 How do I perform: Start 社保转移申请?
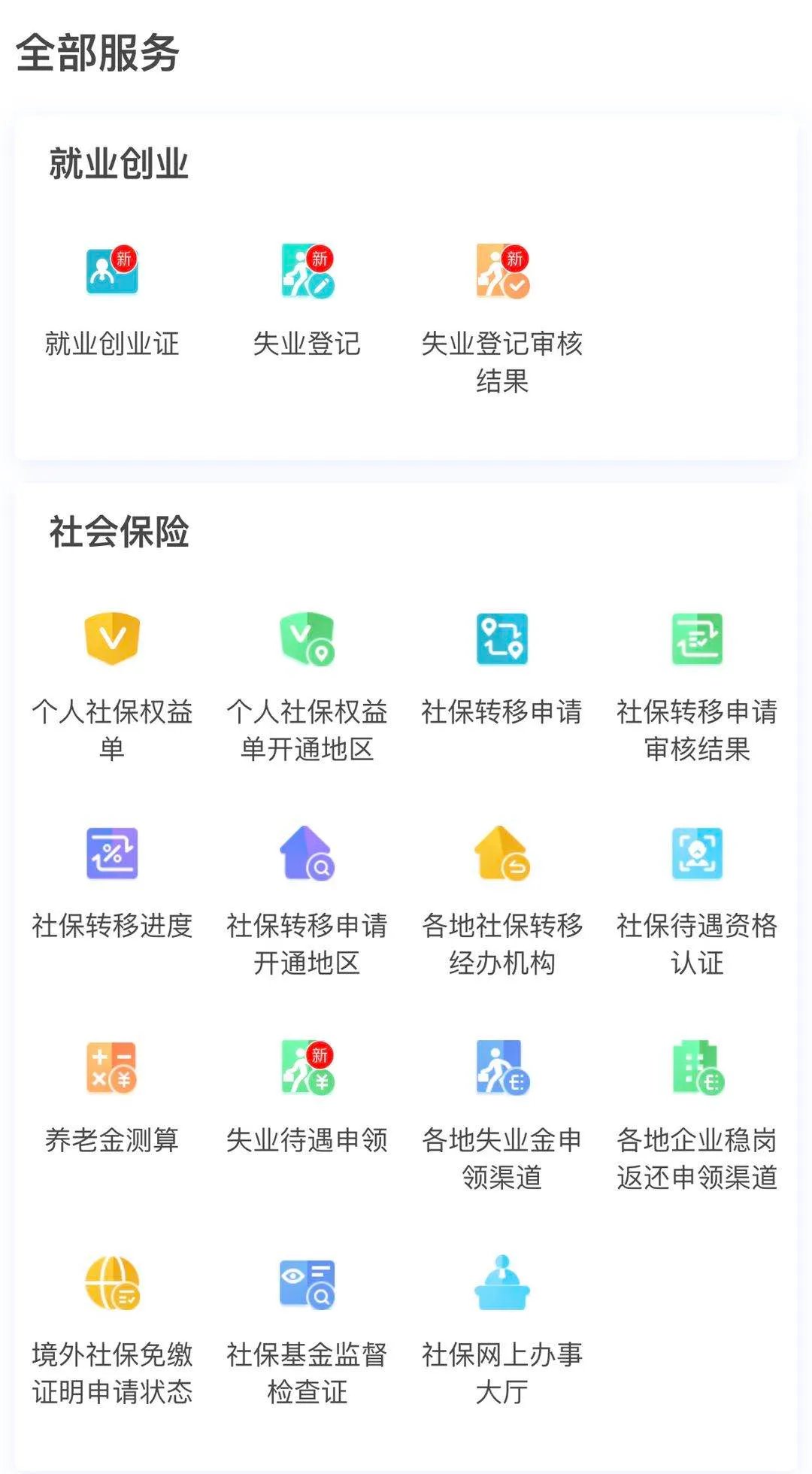coord(502,640)
